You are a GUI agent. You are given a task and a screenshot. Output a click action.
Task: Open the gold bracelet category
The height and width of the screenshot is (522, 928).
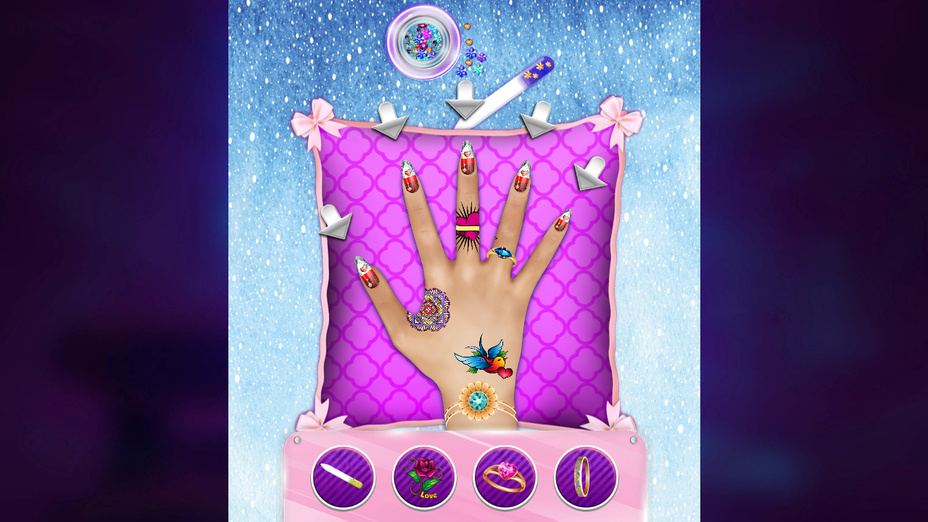coord(586,477)
